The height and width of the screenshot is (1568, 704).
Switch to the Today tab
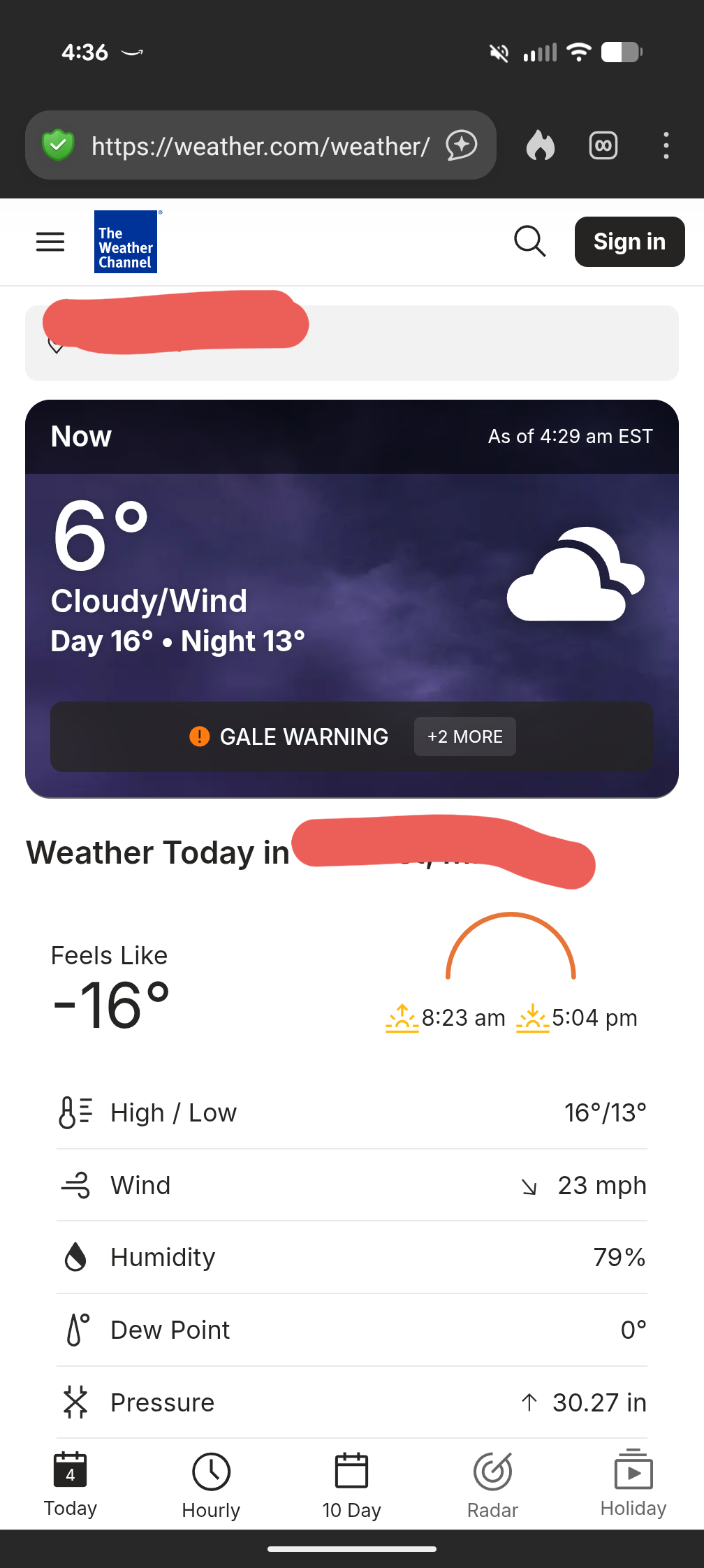[x=71, y=1484]
